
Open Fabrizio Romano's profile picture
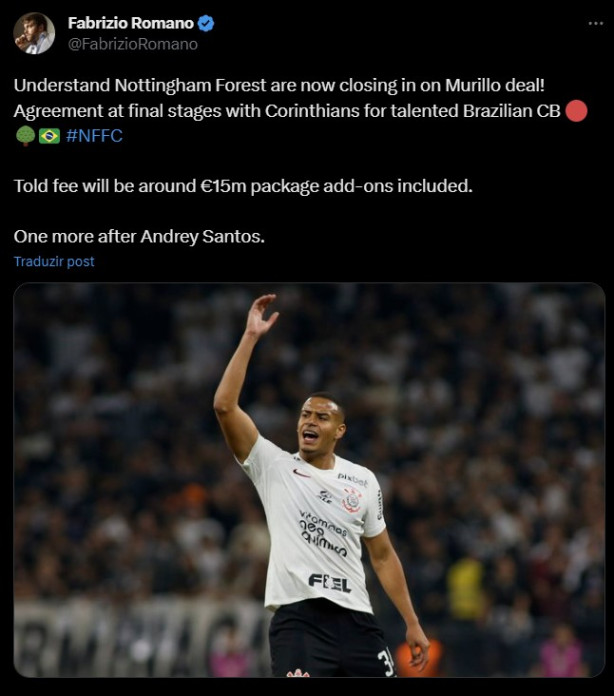(34, 33)
